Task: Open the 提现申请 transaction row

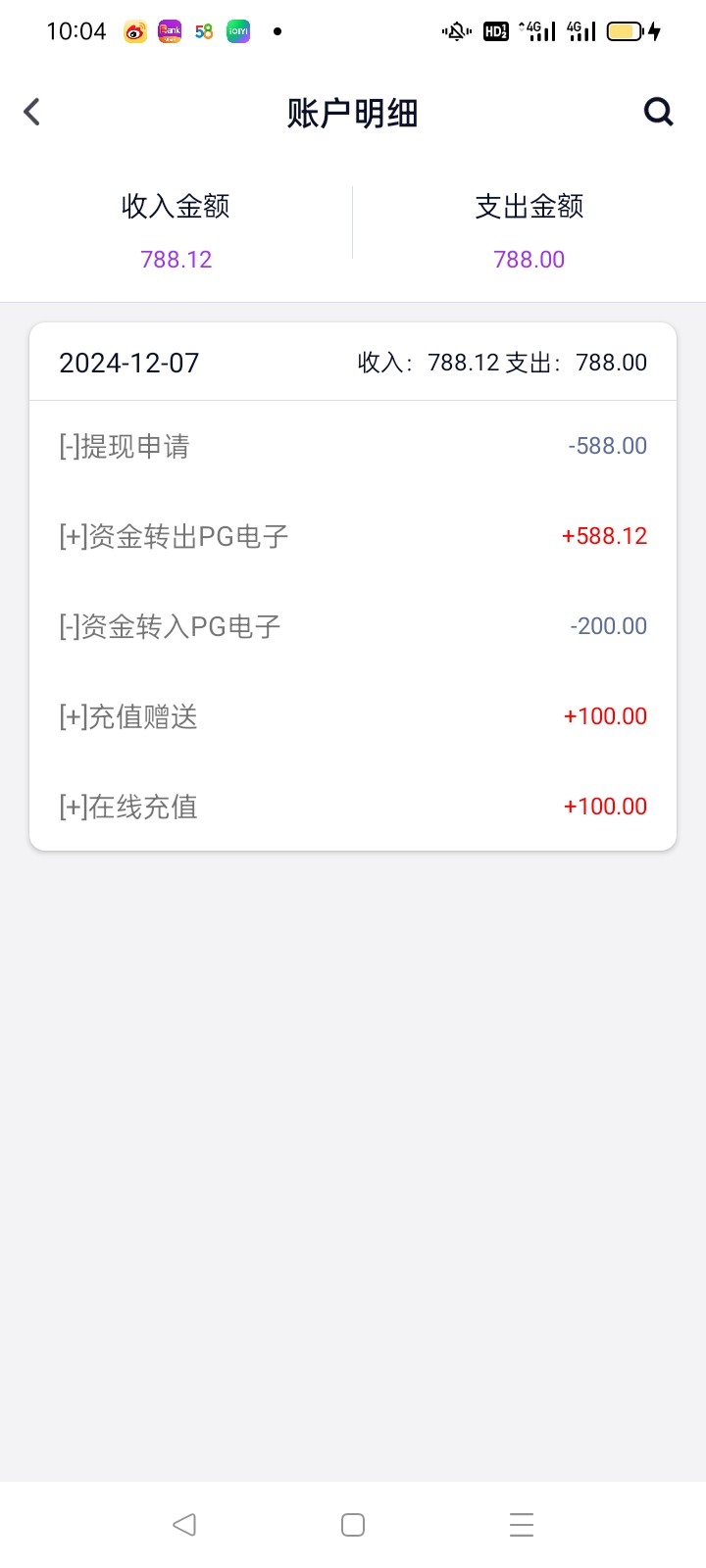Action: pyautogui.click(x=353, y=446)
